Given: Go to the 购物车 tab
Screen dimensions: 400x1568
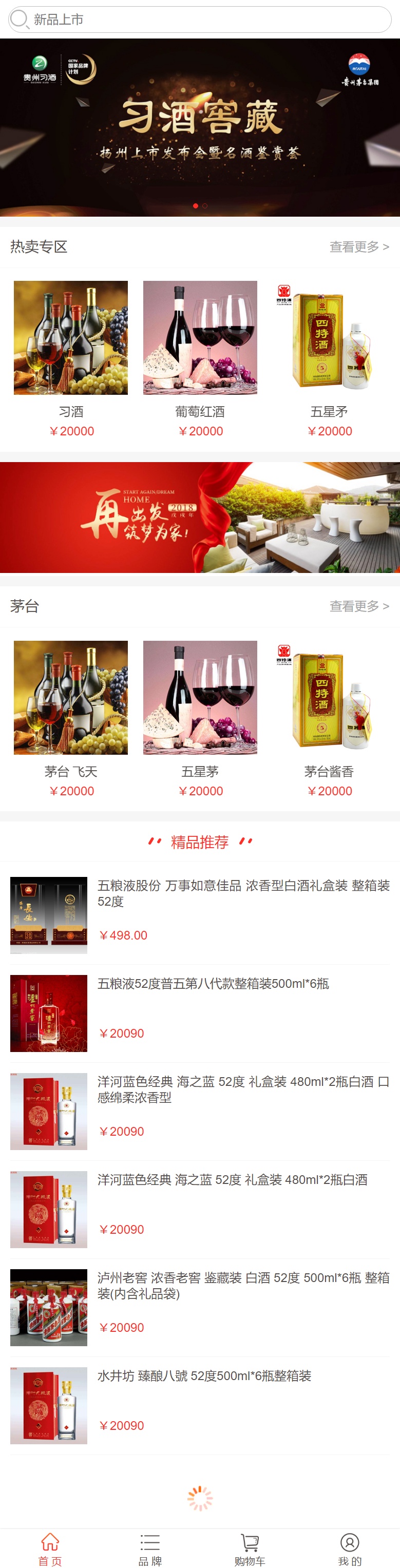Looking at the screenshot, I should coord(250,1549).
